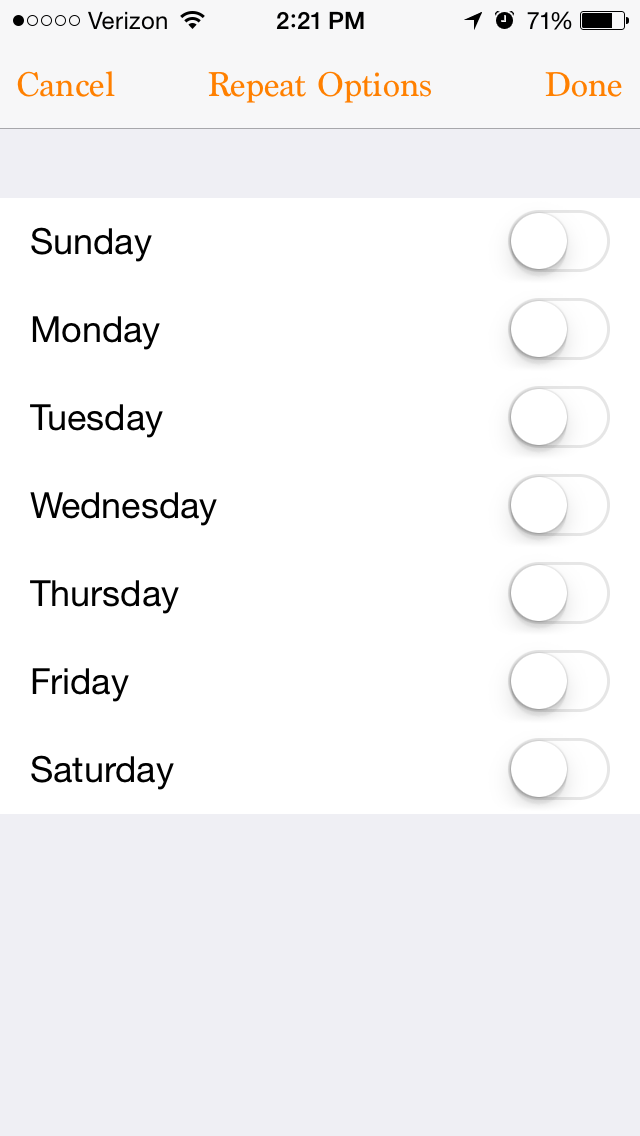Turn on the Monday toggle
The height and width of the screenshot is (1136, 640).
(x=559, y=330)
